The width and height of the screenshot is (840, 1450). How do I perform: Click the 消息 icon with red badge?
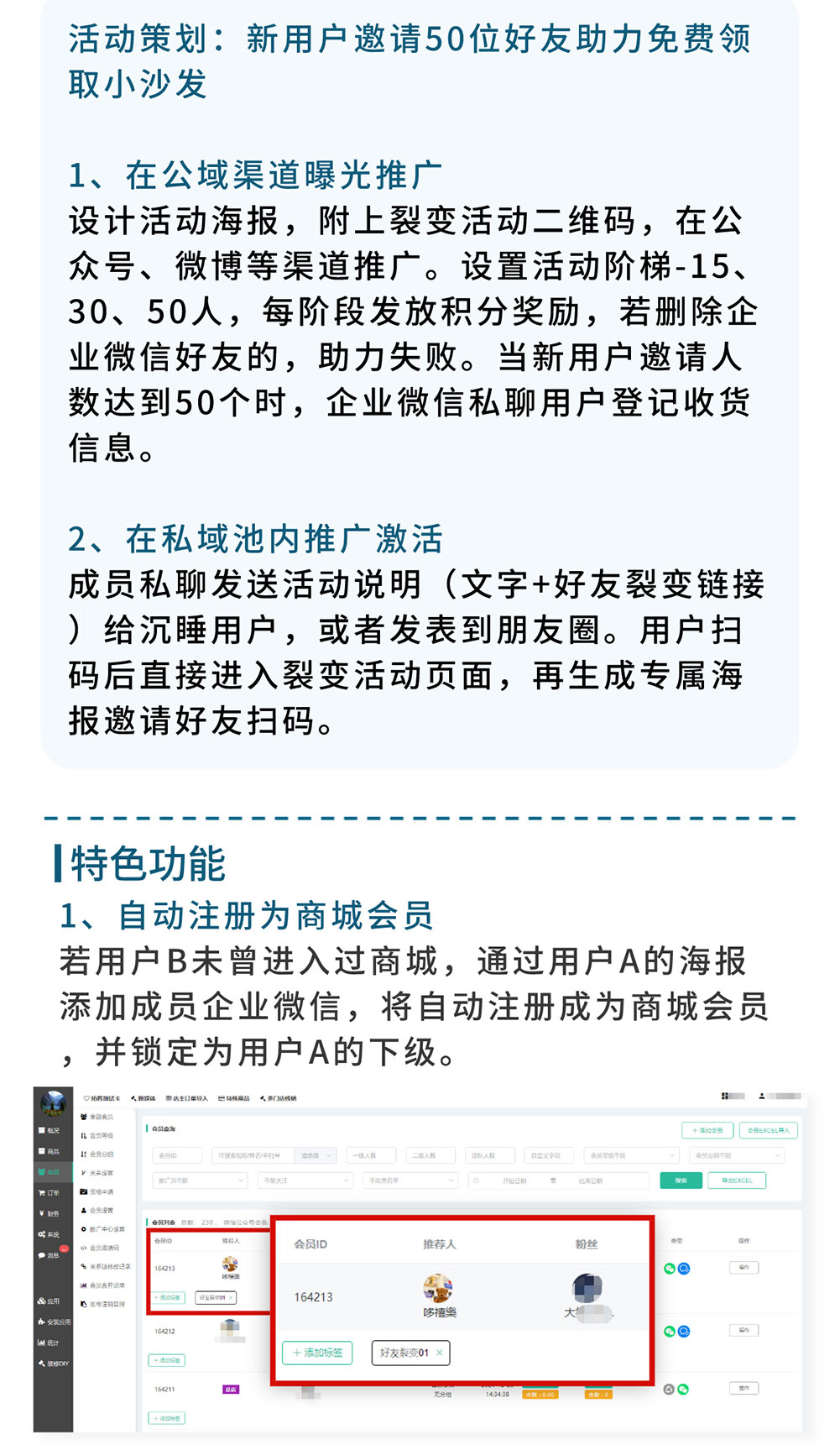coord(51,1255)
